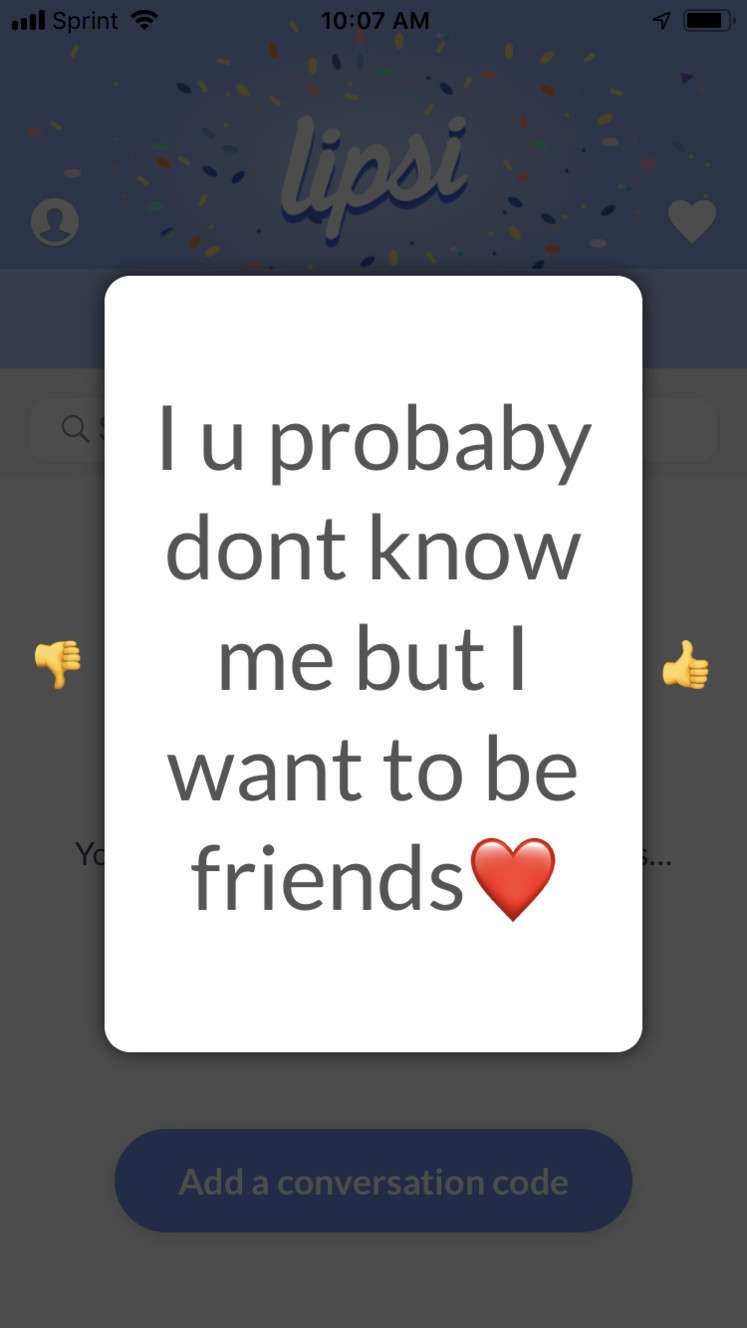The image size is (747, 1328).
Task: Open your profile using the person icon
Action: (55, 222)
